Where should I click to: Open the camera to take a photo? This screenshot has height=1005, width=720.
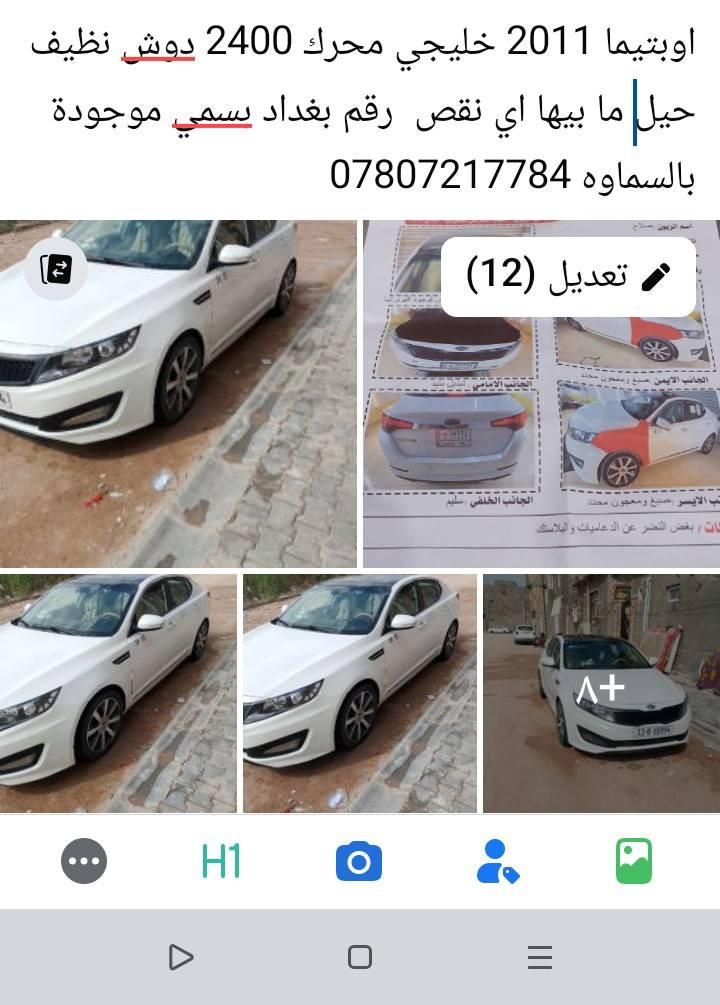(x=359, y=861)
